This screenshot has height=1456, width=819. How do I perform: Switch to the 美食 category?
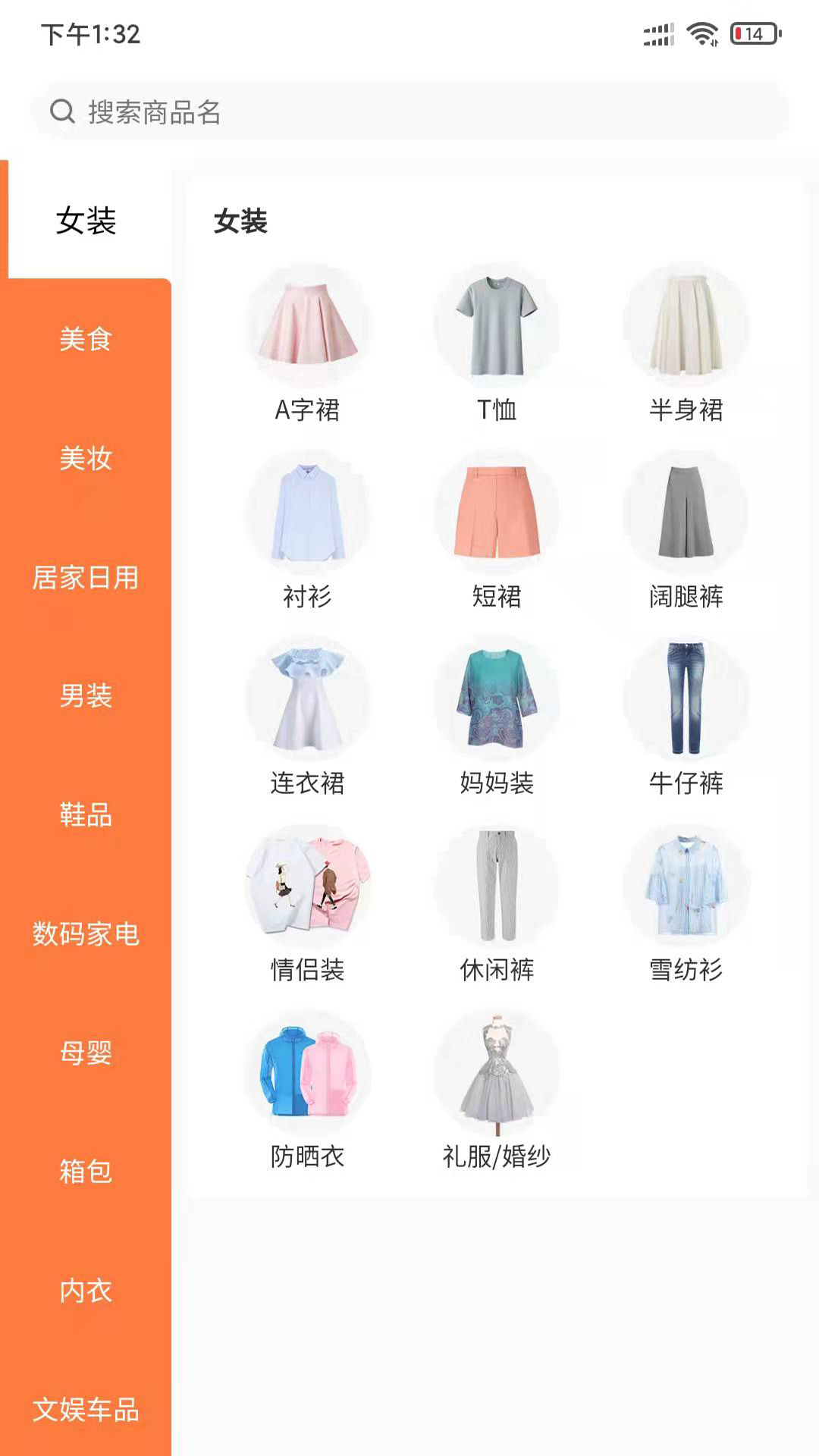click(86, 339)
